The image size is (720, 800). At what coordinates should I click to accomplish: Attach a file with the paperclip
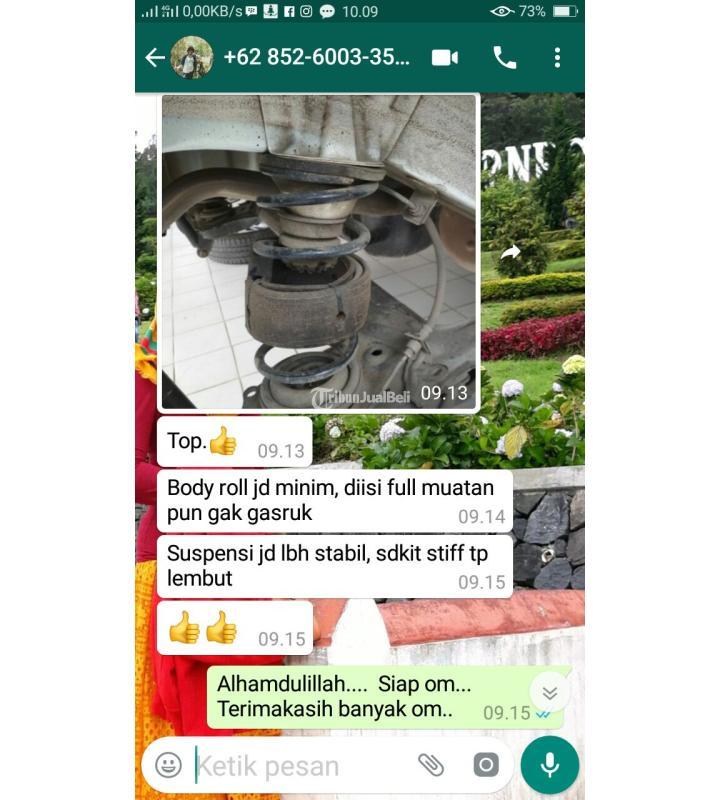[x=431, y=765]
